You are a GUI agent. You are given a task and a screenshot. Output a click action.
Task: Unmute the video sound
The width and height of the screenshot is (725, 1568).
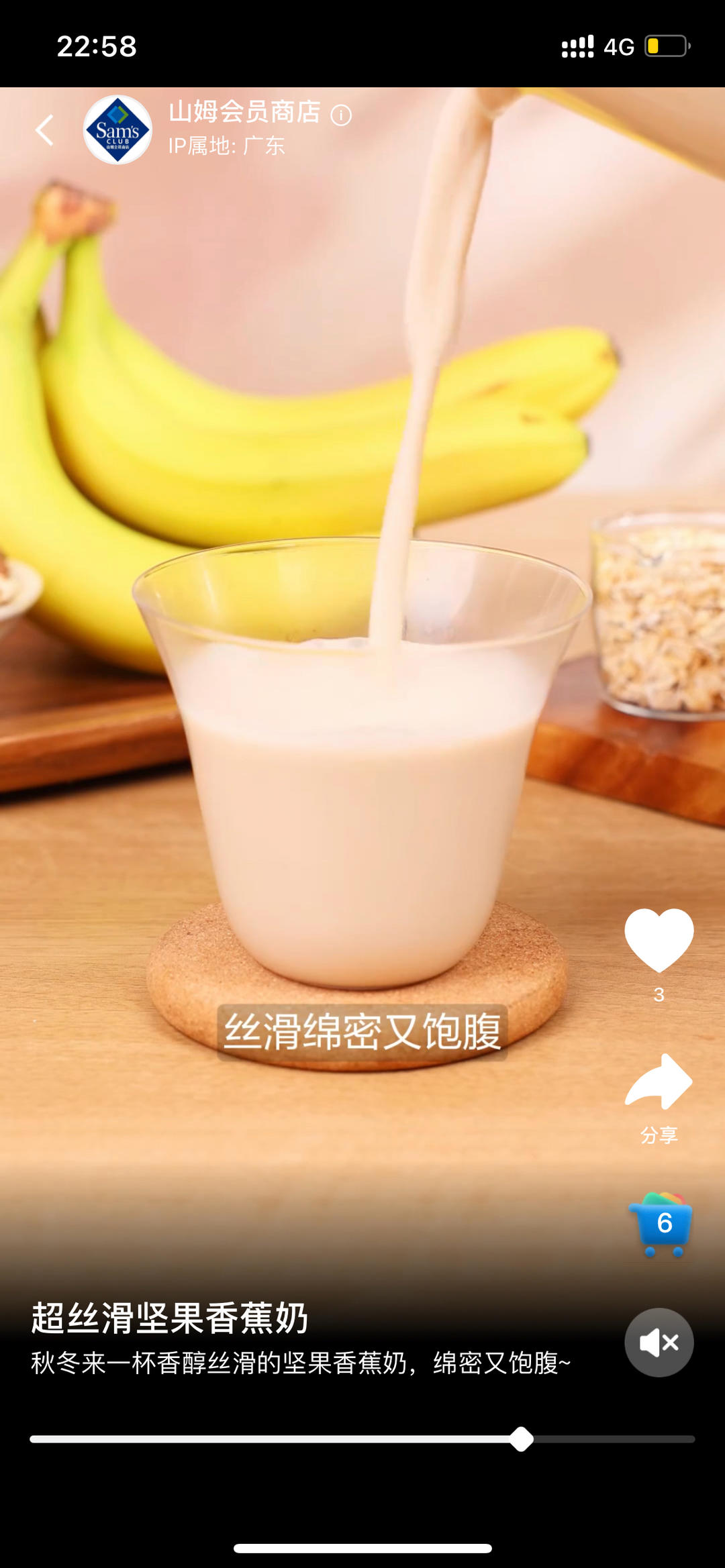click(x=659, y=1342)
